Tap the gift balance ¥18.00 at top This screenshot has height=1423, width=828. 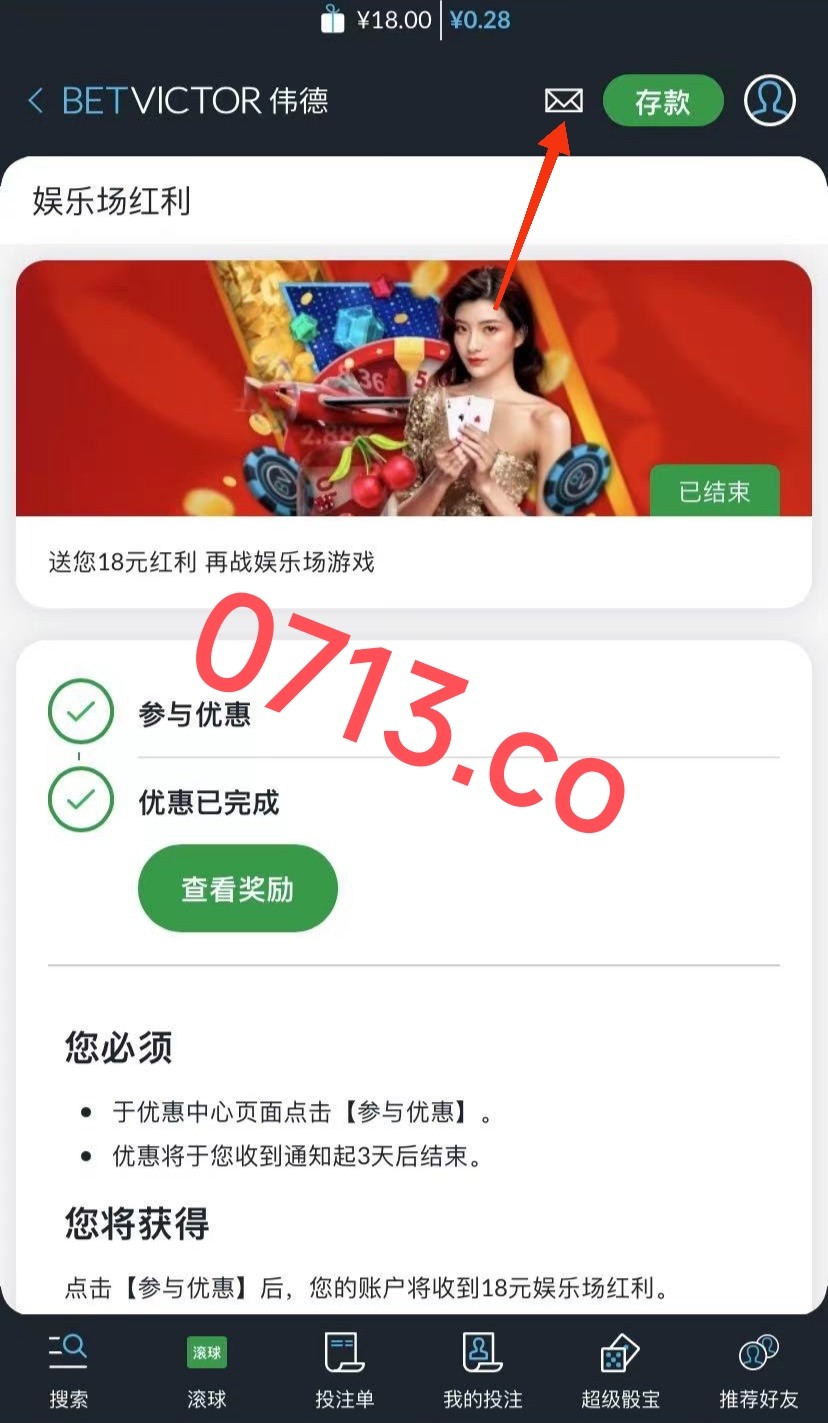coord(377,20)
